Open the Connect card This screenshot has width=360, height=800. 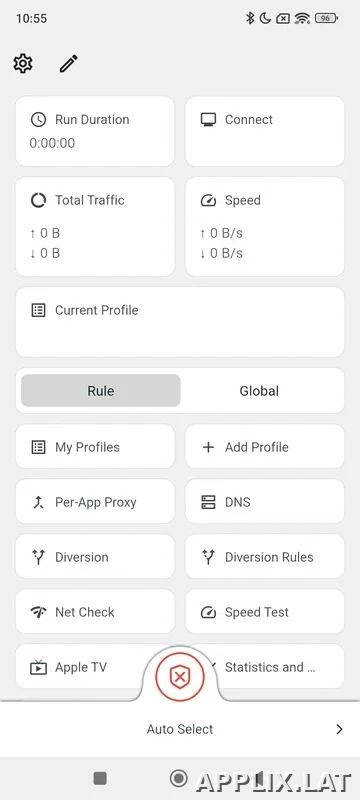(x=265, y=131)
